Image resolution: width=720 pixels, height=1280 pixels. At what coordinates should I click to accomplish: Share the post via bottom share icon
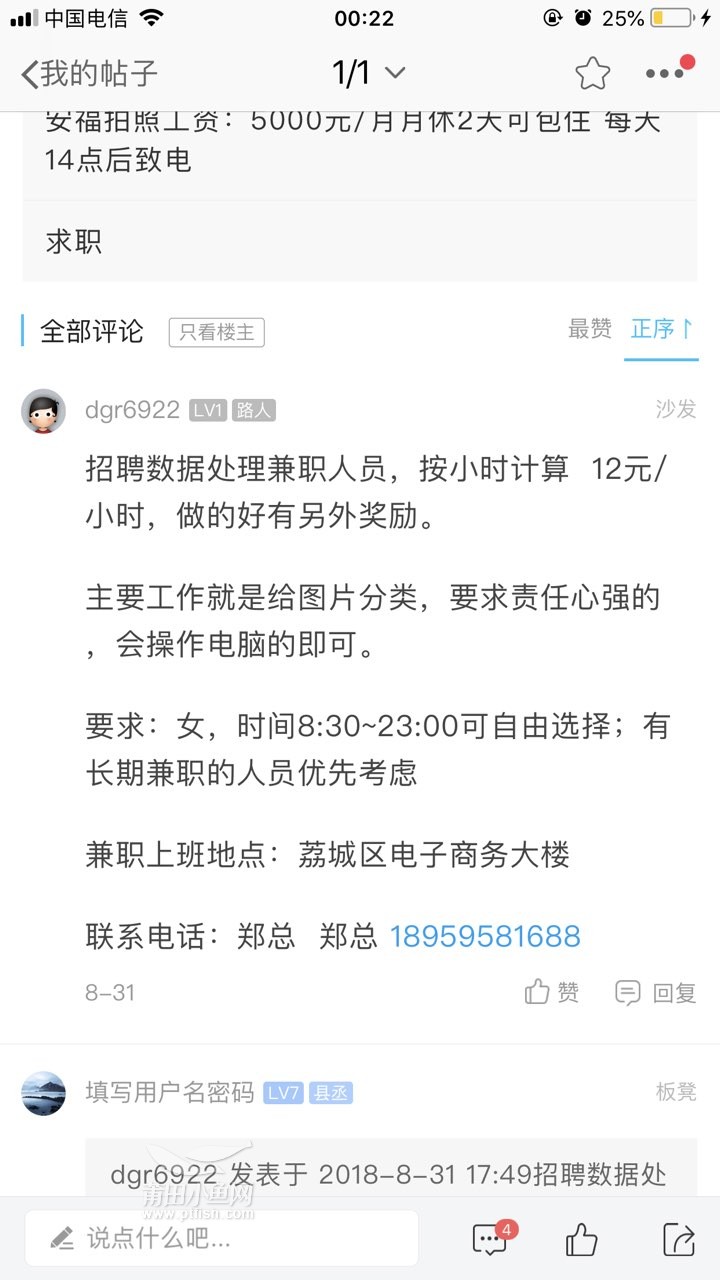pyautogui.click(x=678, y=1240)
